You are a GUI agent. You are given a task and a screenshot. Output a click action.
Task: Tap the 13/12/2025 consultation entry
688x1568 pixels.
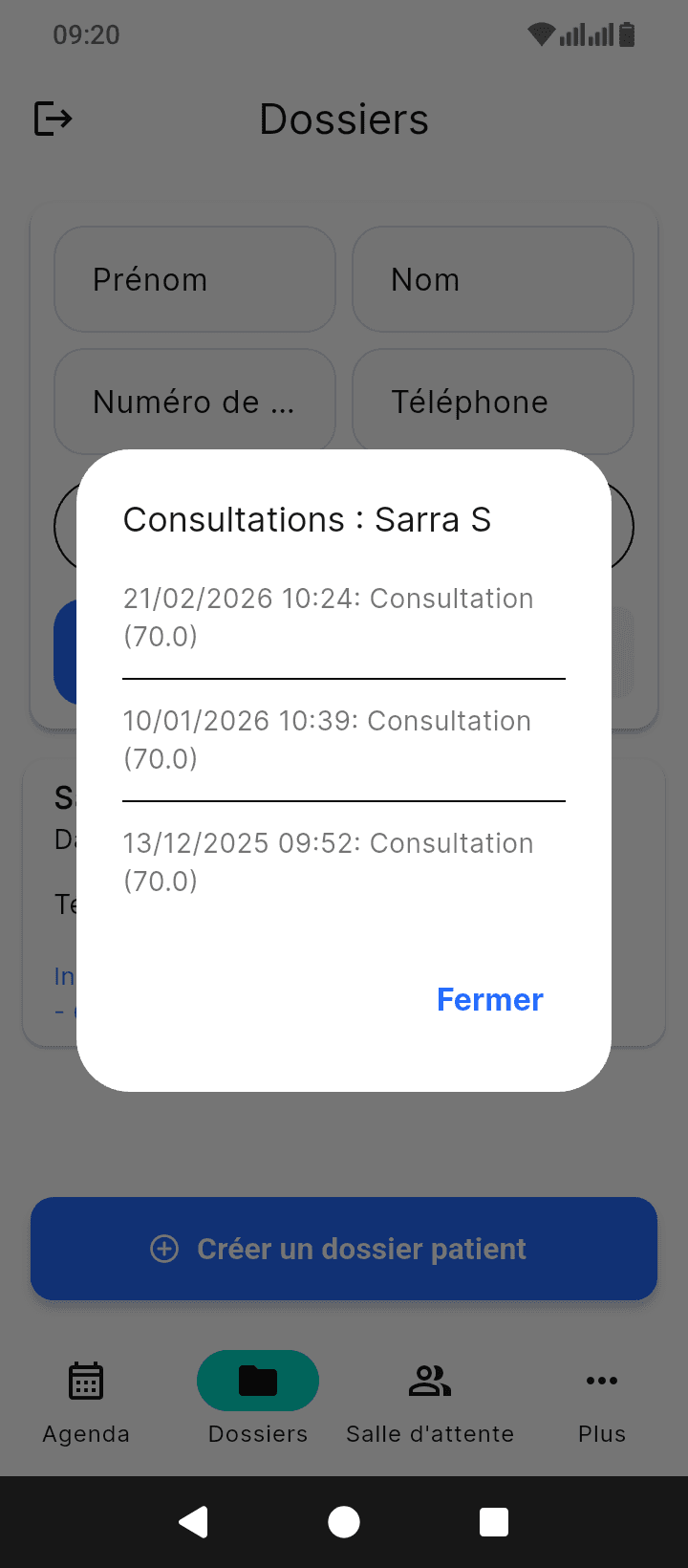tap(328, 861)
